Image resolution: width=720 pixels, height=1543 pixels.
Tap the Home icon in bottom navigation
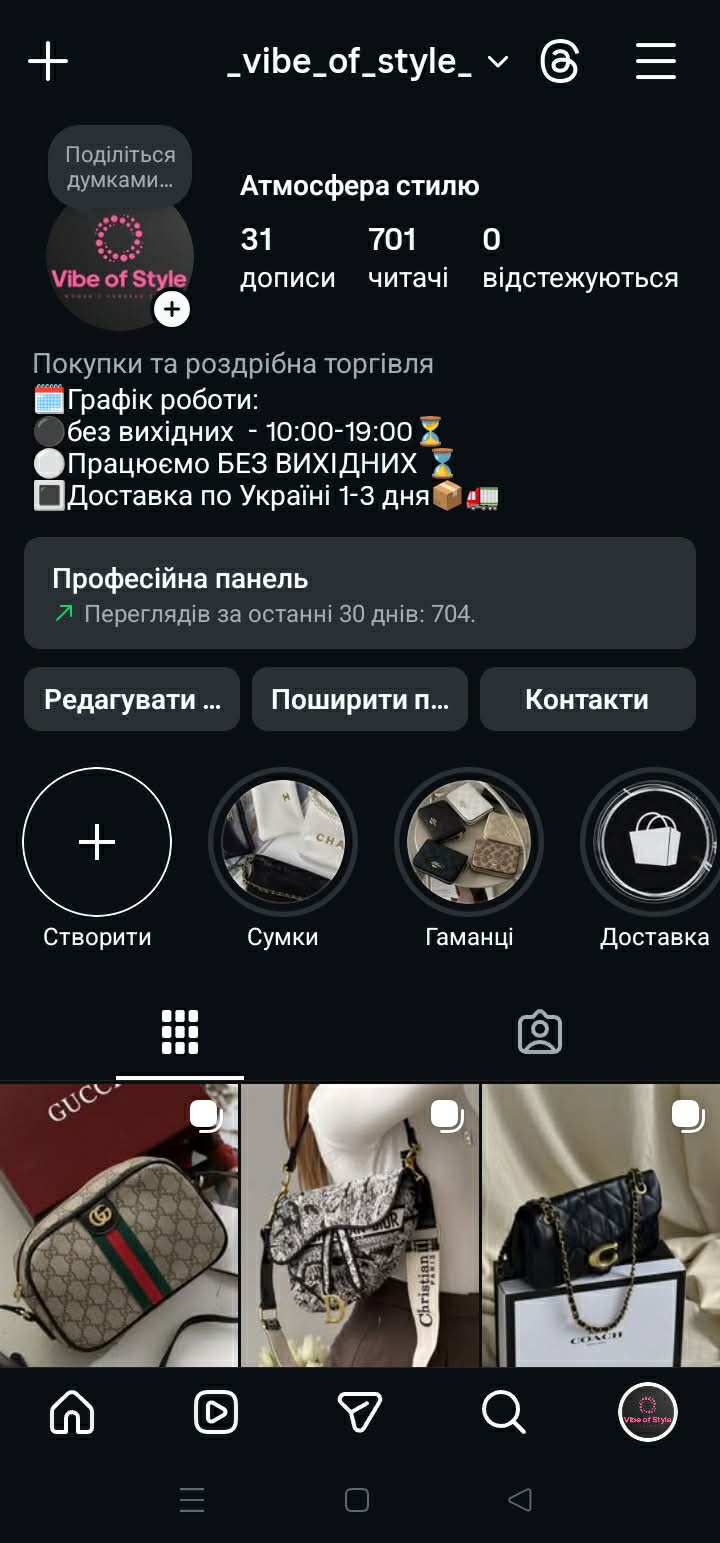[71, 1412]
